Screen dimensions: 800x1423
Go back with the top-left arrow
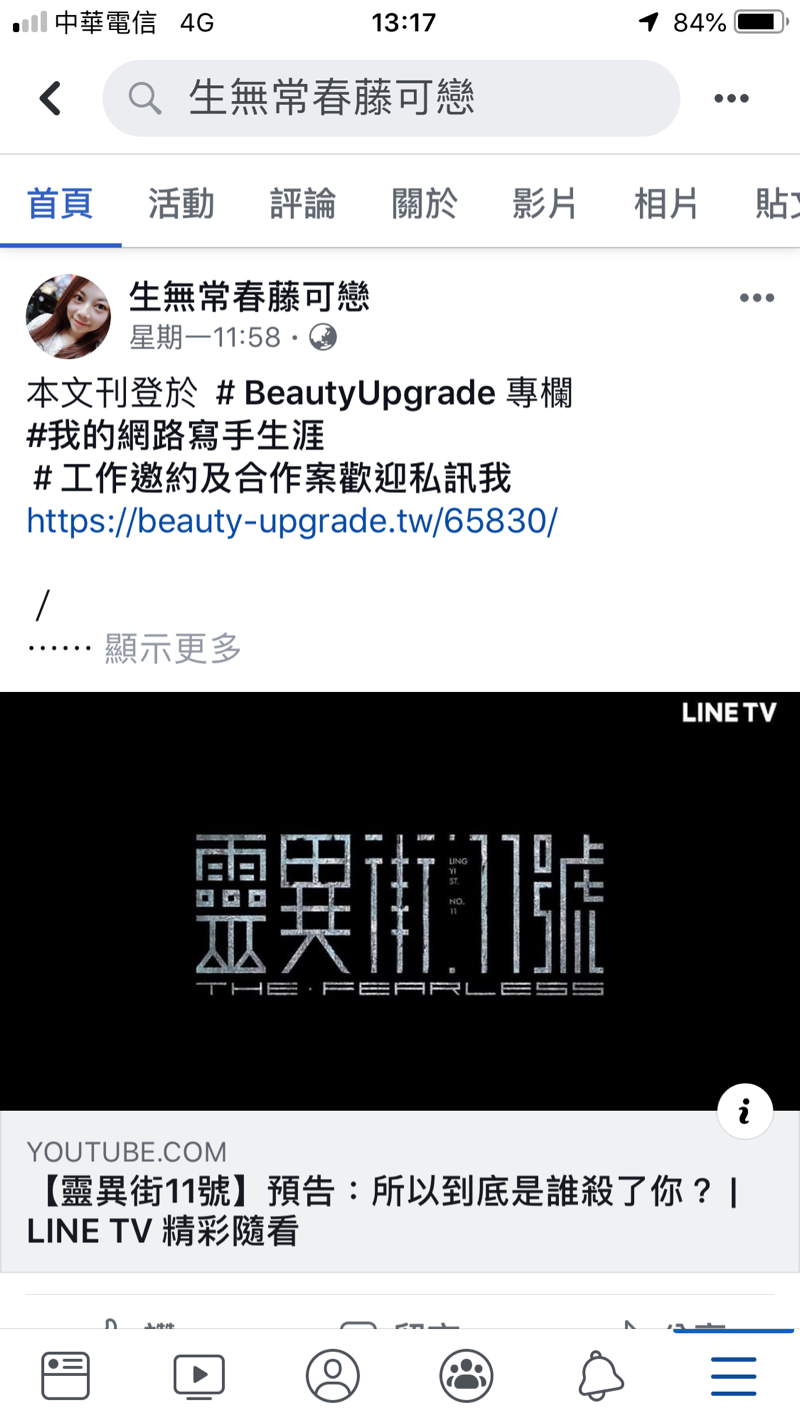click(50, 98)
